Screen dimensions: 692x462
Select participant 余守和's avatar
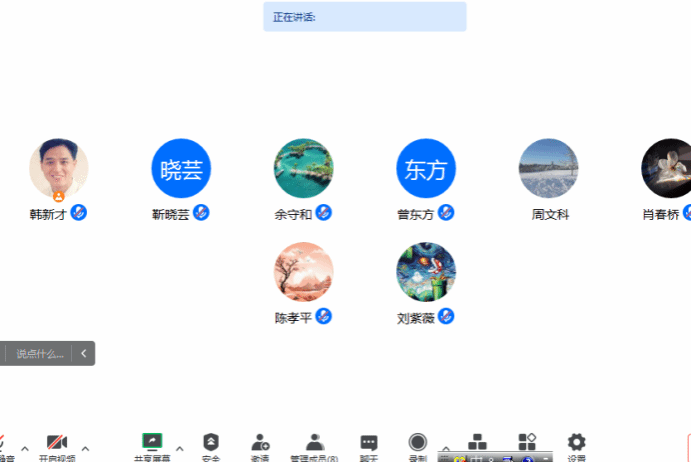click(304, 169)
